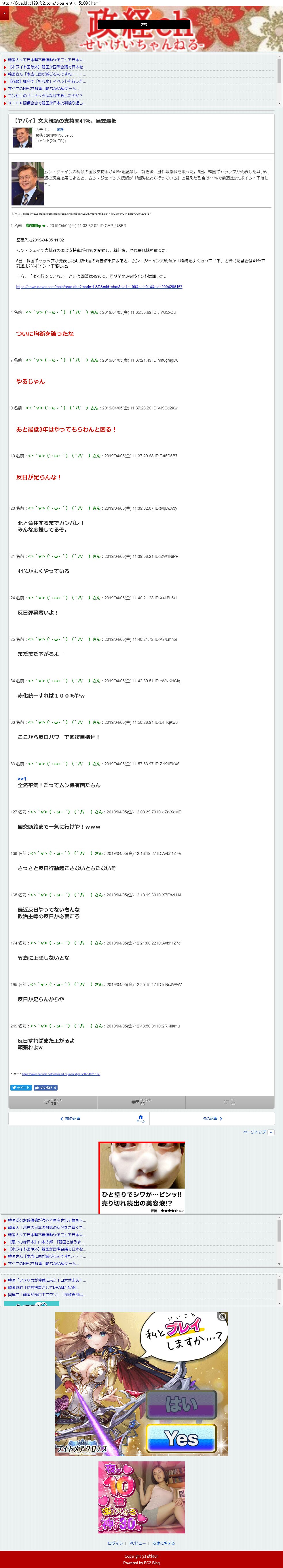
Task: Open headline すべてのNPCを殺害可能なAAA級ゲーム
Action: (x=43, y=88)
